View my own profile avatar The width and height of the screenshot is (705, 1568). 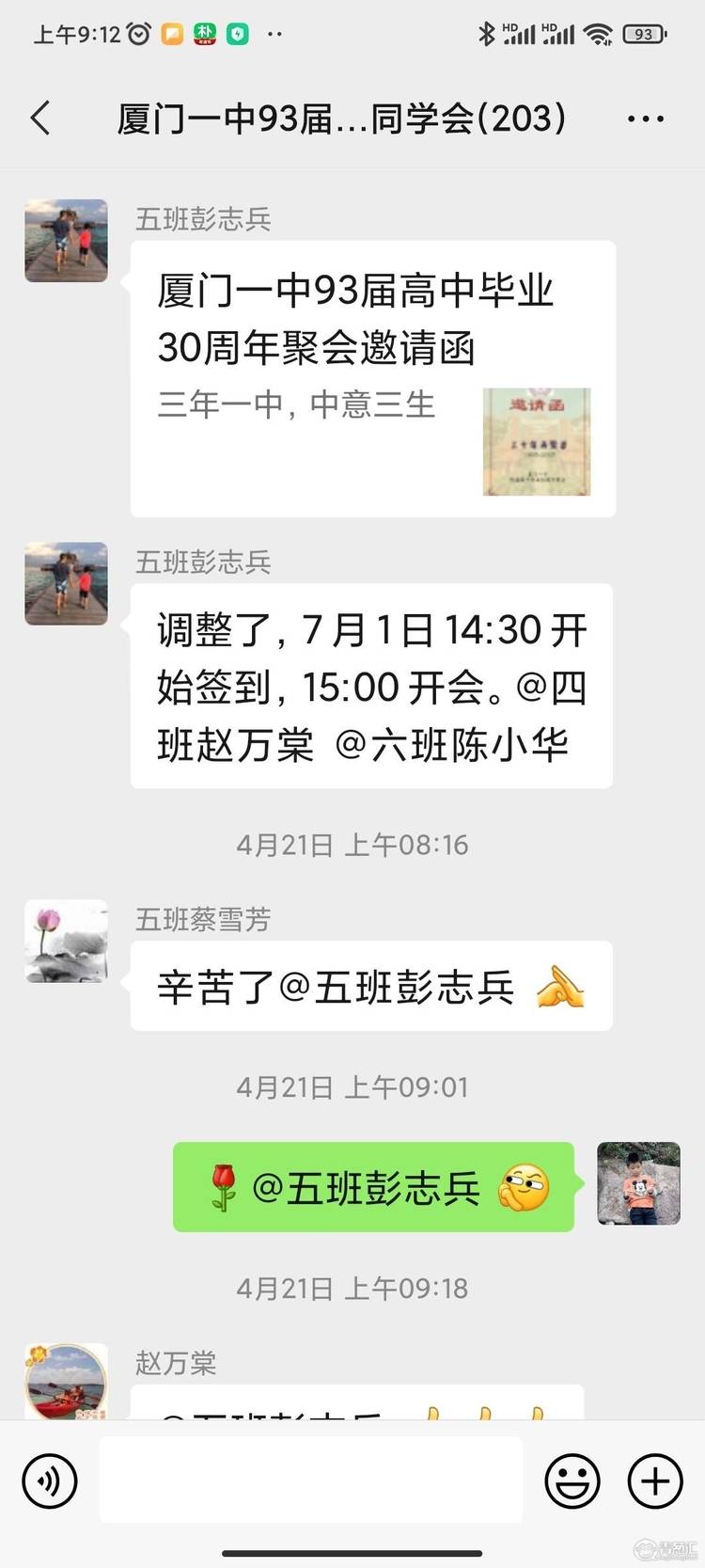pos(638,1183)
